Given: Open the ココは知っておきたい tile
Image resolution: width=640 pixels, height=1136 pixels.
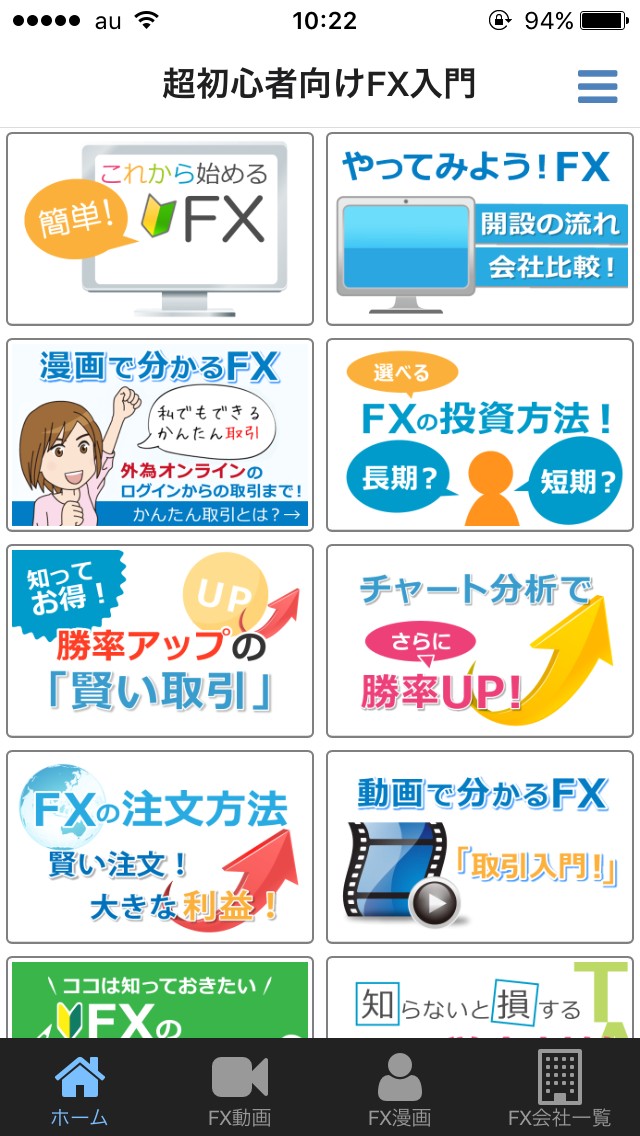Looking at the screenshot, I should click(x=160, y=999).
